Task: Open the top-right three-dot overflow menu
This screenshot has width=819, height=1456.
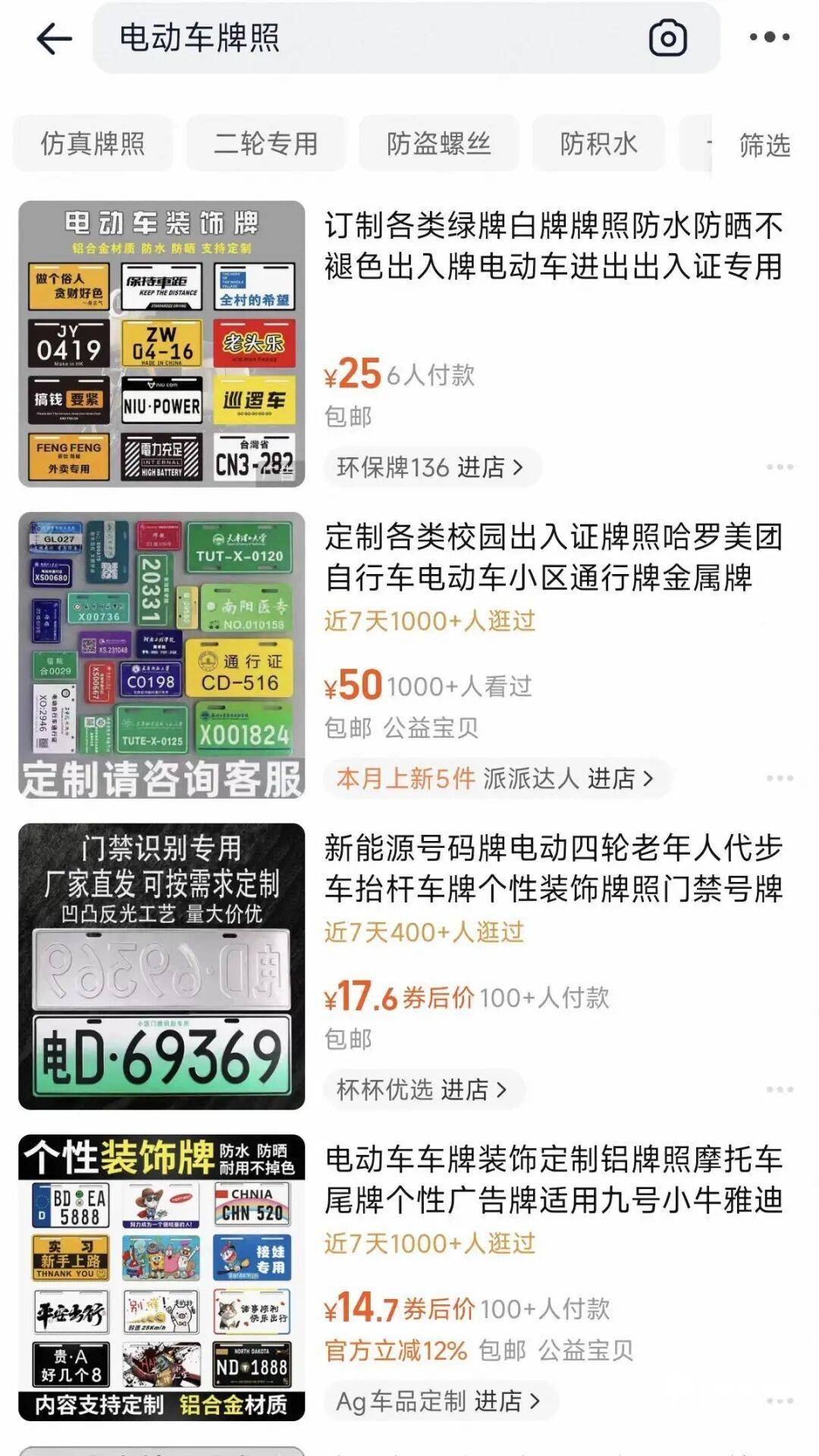Action: (x=769, y=37)
